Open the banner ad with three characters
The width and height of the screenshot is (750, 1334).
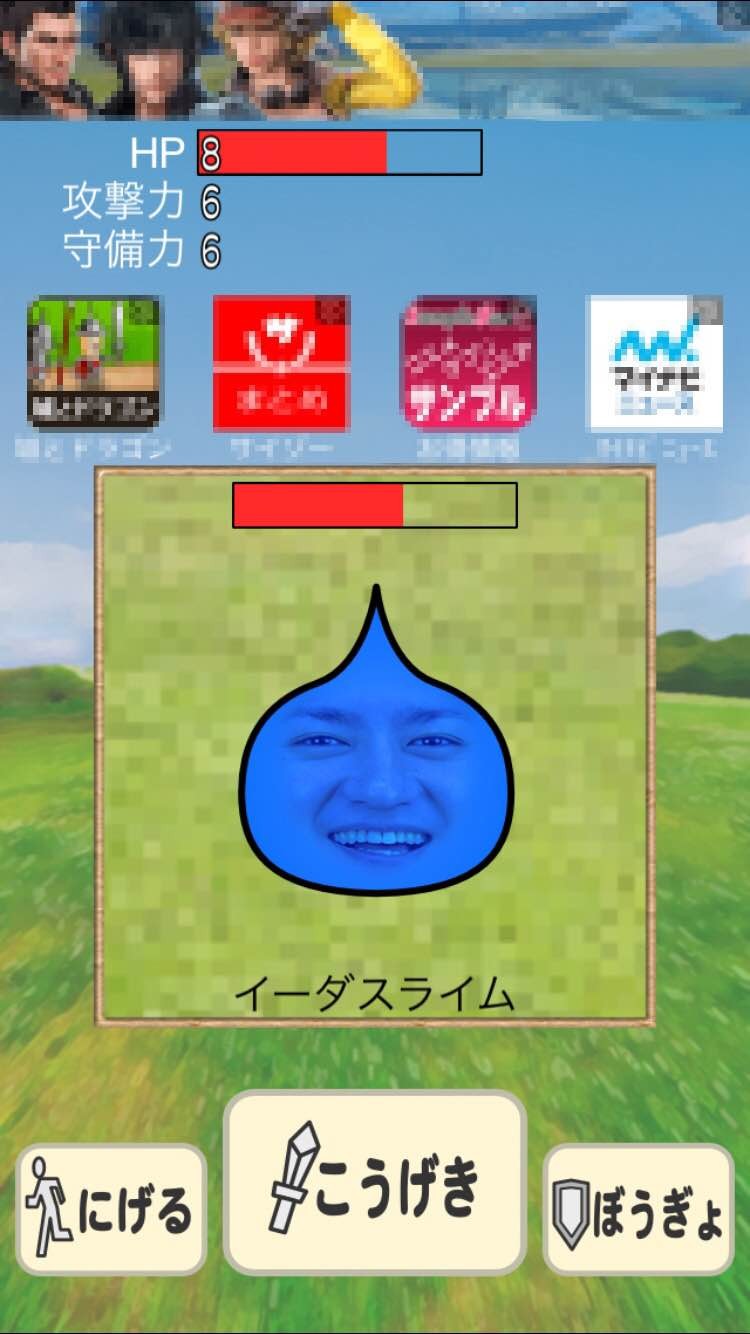(375, 58)
